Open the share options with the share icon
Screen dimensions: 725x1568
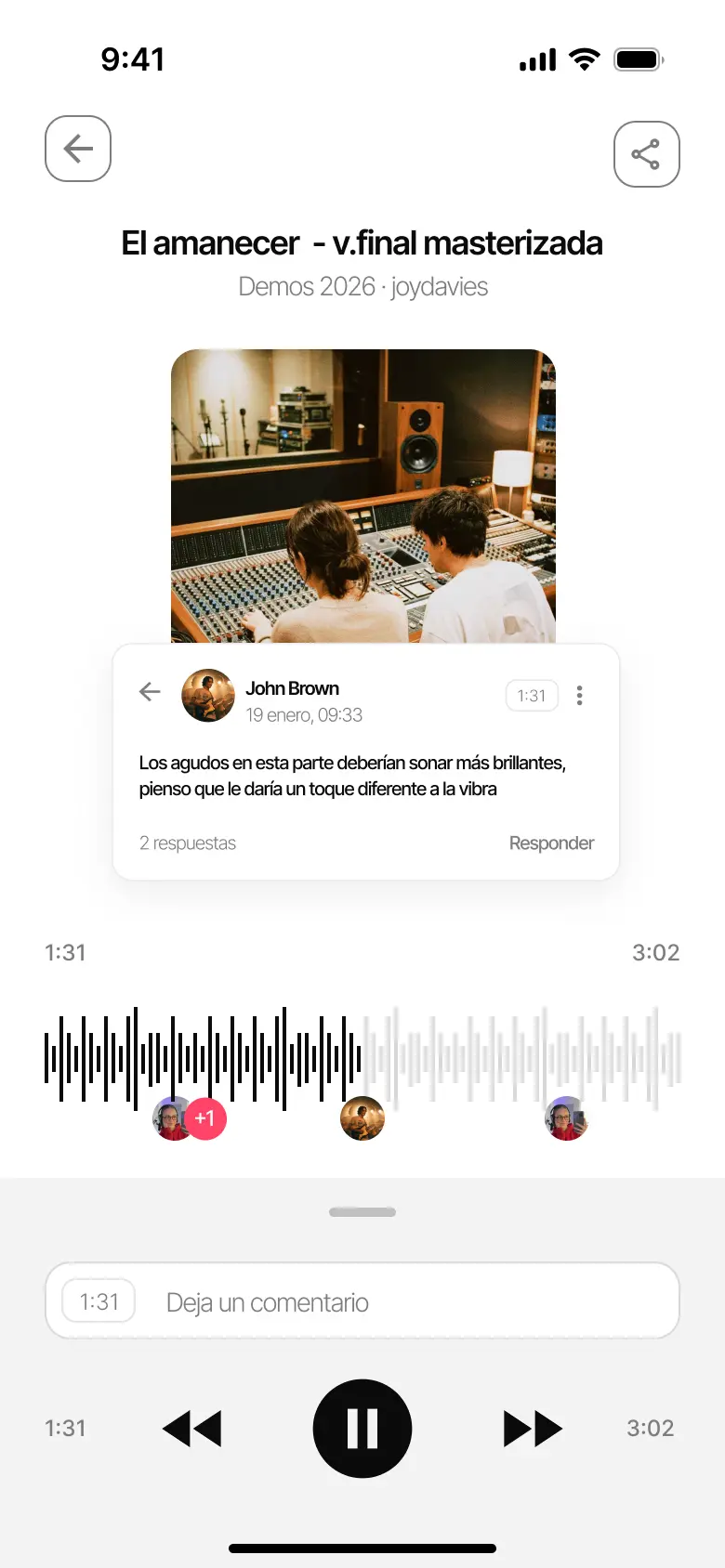647,154
